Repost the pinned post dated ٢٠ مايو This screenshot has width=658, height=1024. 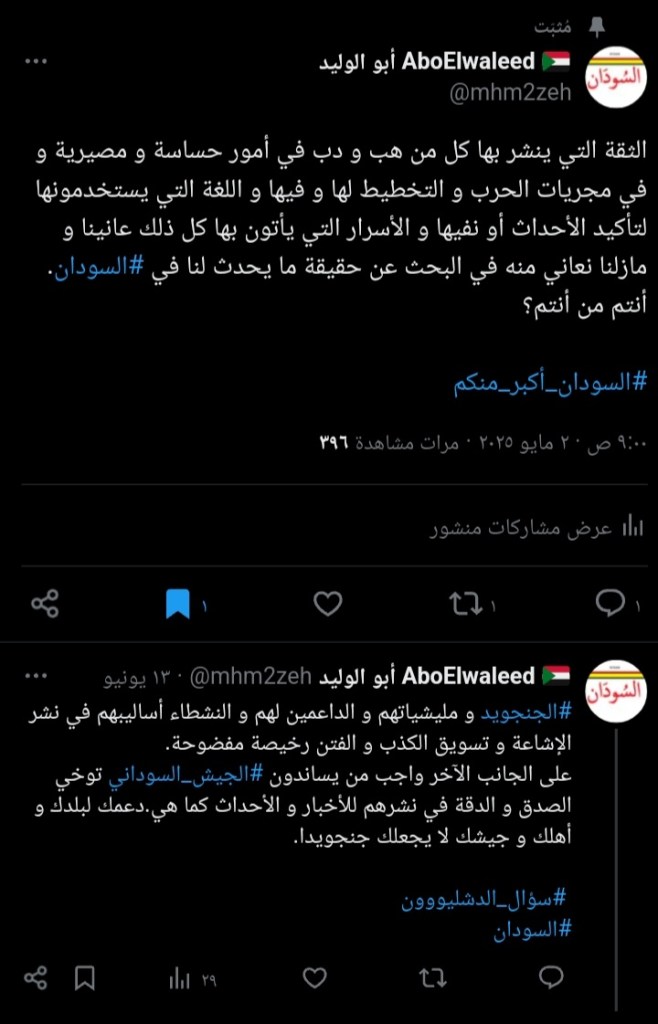pyautogui.click(x=465, y=603)
